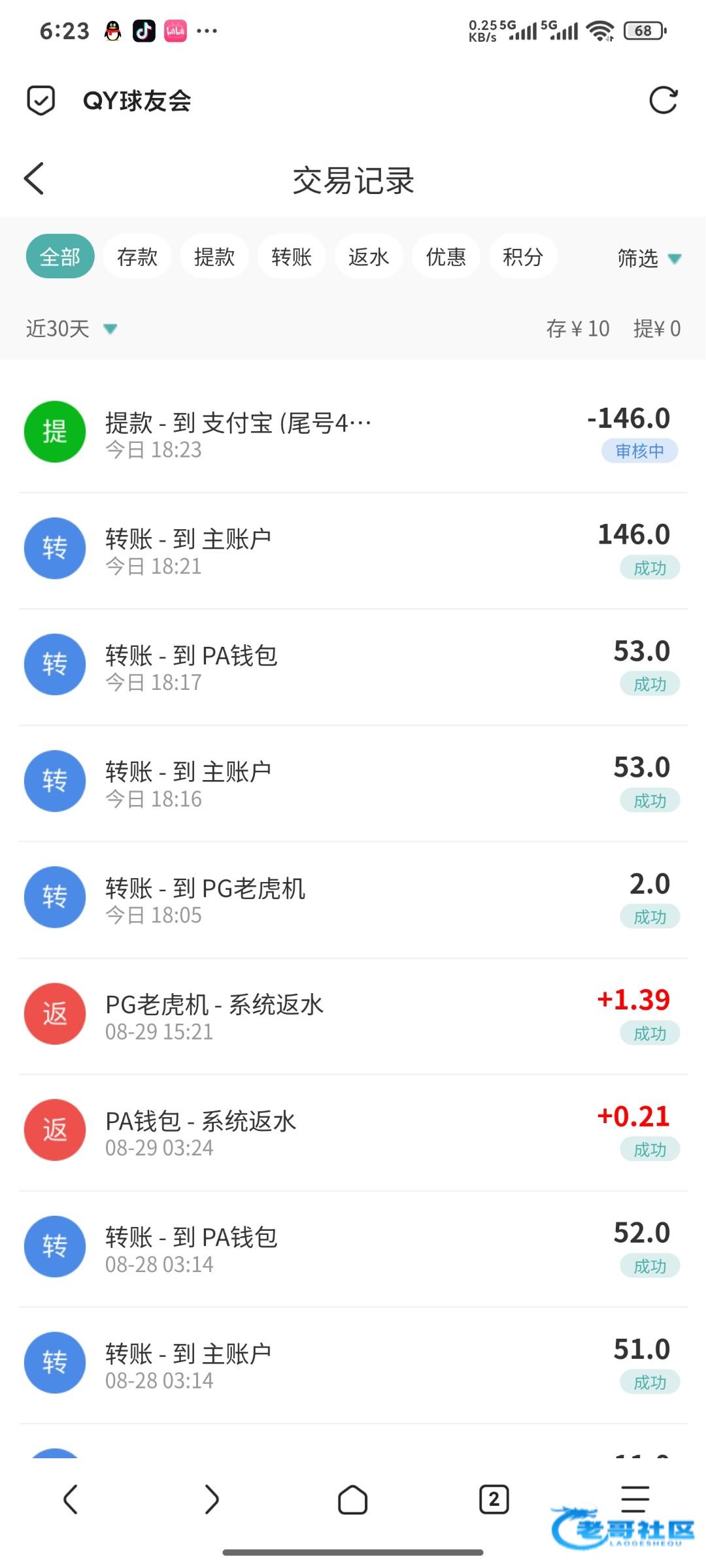This screenshot has height=1568, width=706.
Task: View the 18:17 转账 到PA钱包 record
Action: coord(353,667)
